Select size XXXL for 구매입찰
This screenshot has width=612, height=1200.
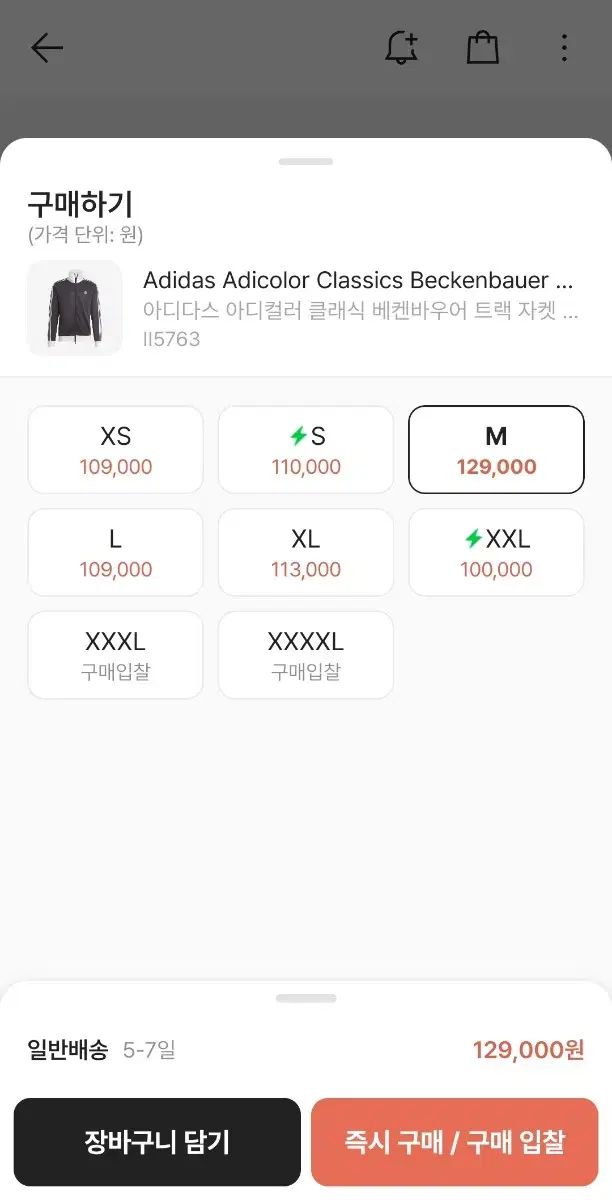click(x=115, y=655)
